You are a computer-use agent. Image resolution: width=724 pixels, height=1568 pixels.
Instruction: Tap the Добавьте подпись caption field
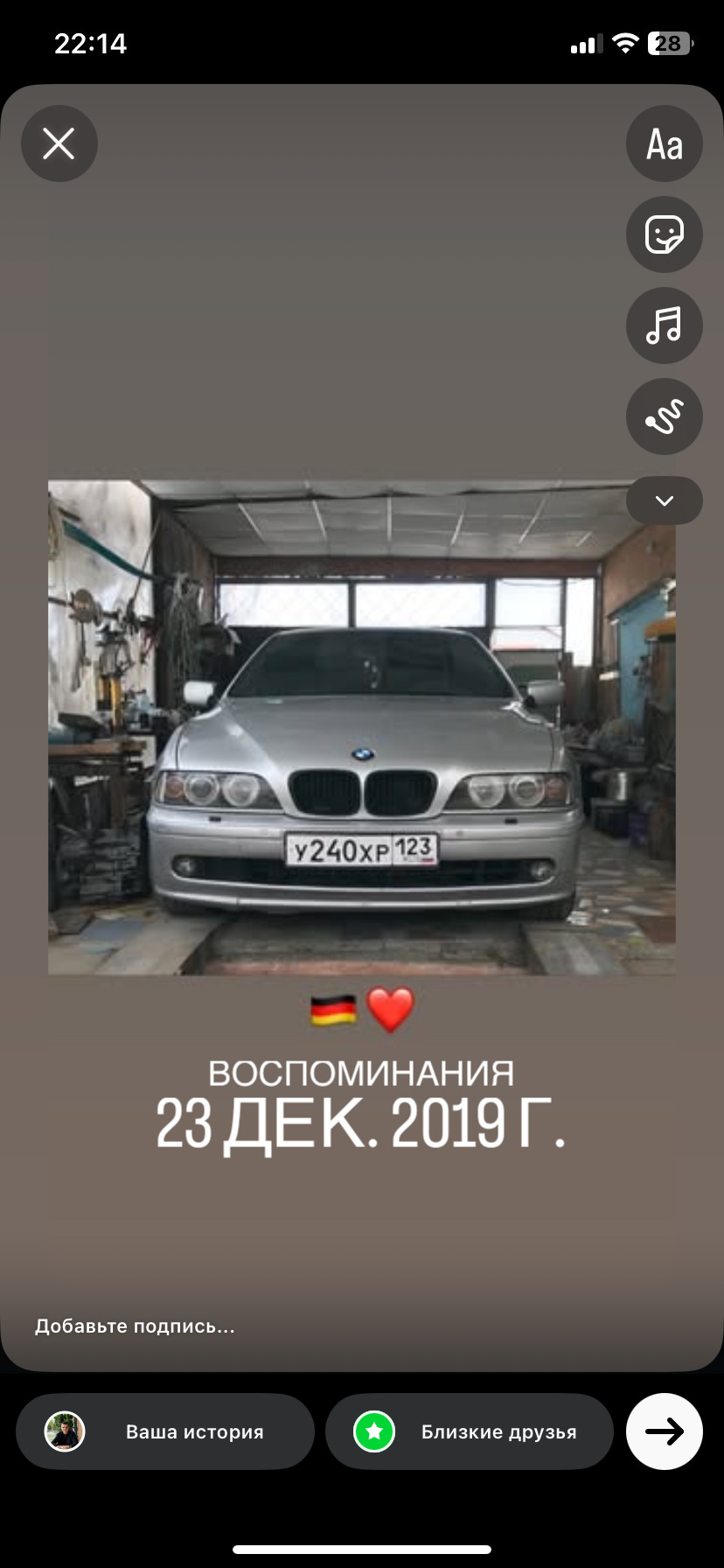tap(135, 1326)
